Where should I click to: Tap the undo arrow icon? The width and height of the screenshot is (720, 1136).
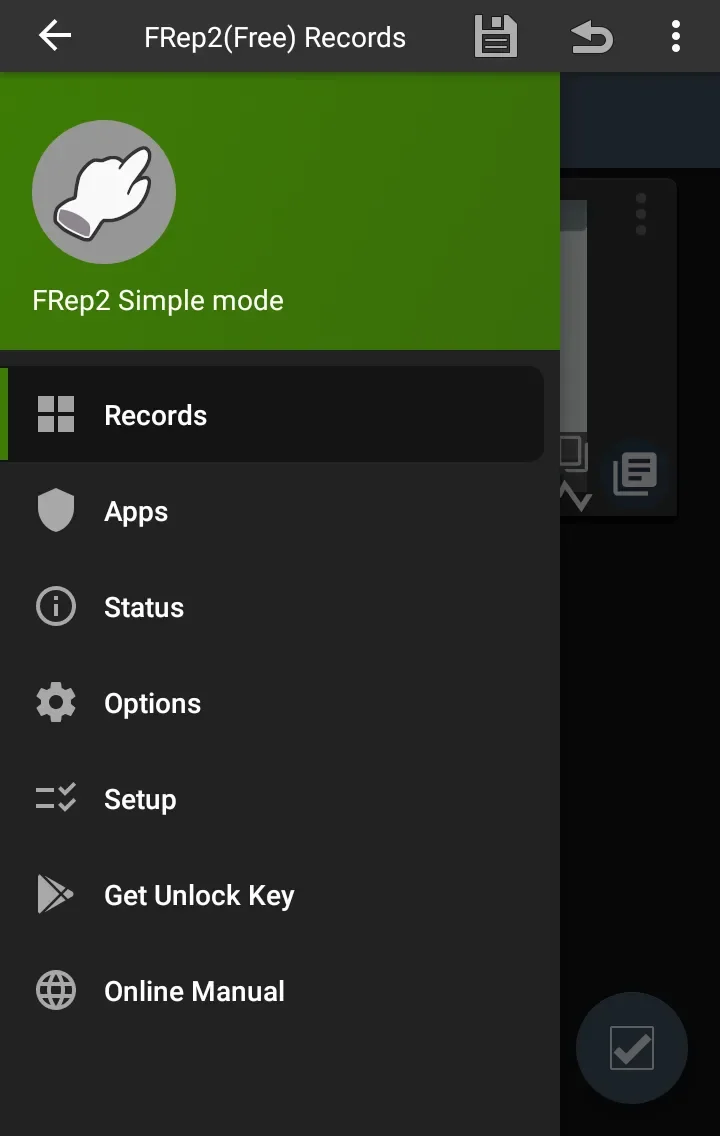[591, 37]
